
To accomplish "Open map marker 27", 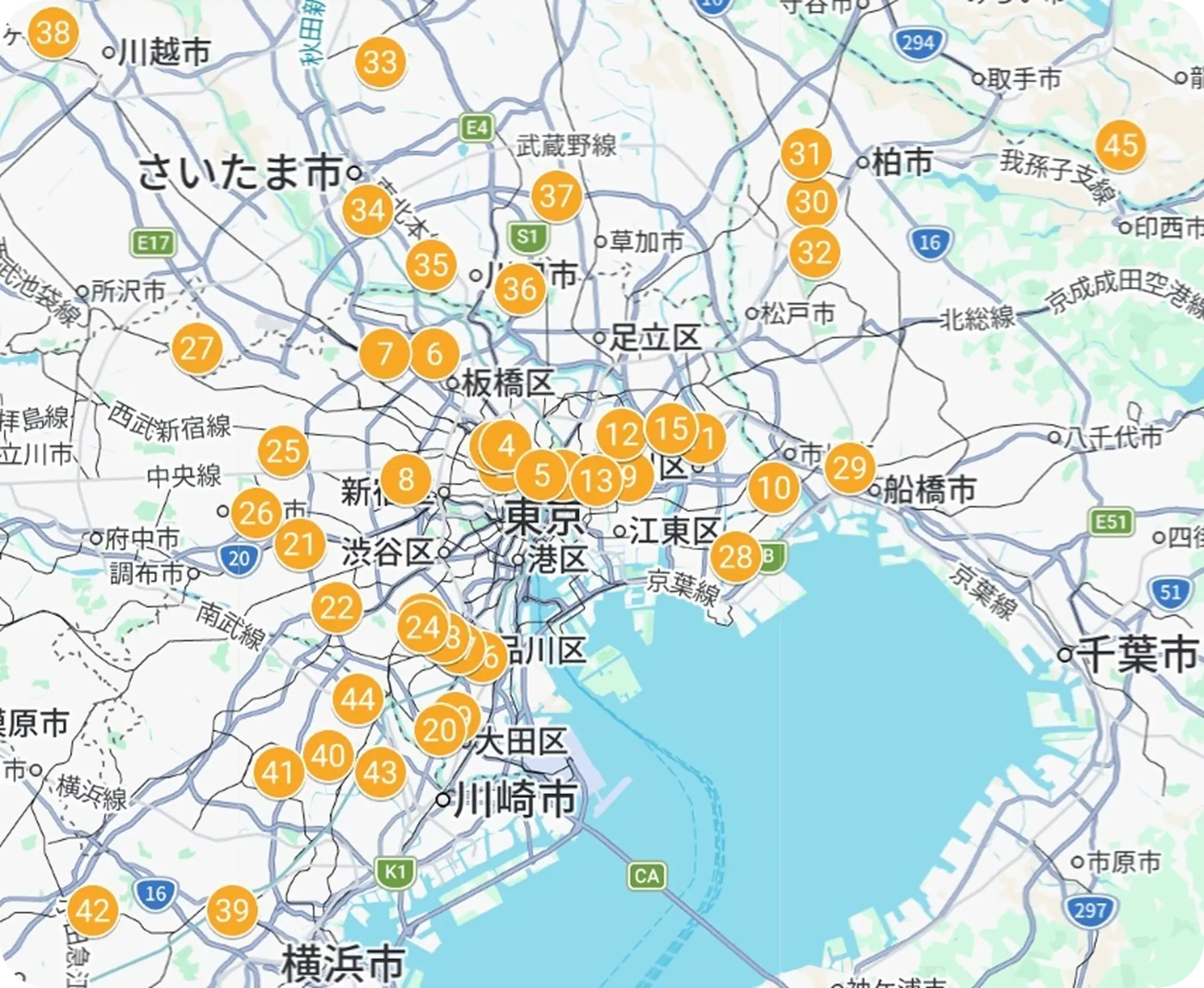I will point(197,349).
